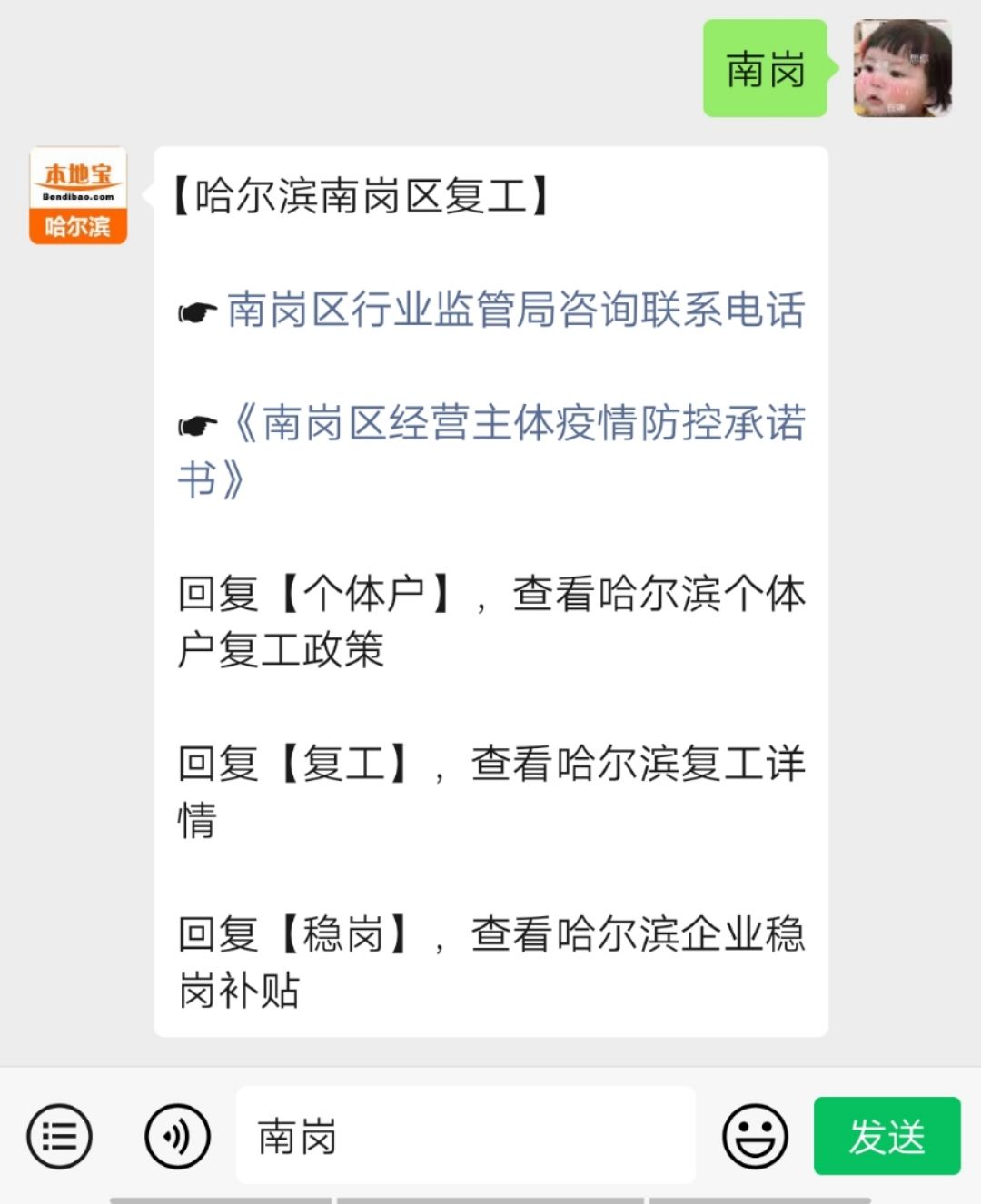Open the emoji picker
This screenshot has height=1204, width=981.
pos(754,1136)
